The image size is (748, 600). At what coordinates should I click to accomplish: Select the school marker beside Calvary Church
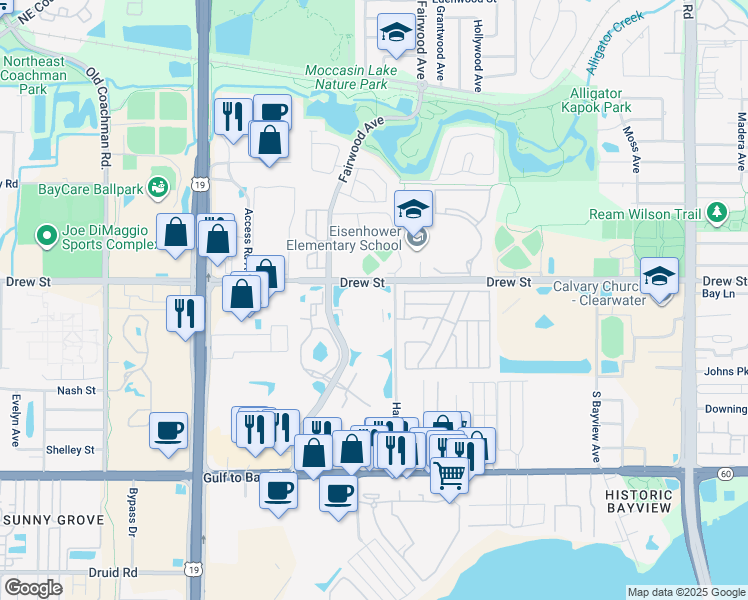pos(659,277)
